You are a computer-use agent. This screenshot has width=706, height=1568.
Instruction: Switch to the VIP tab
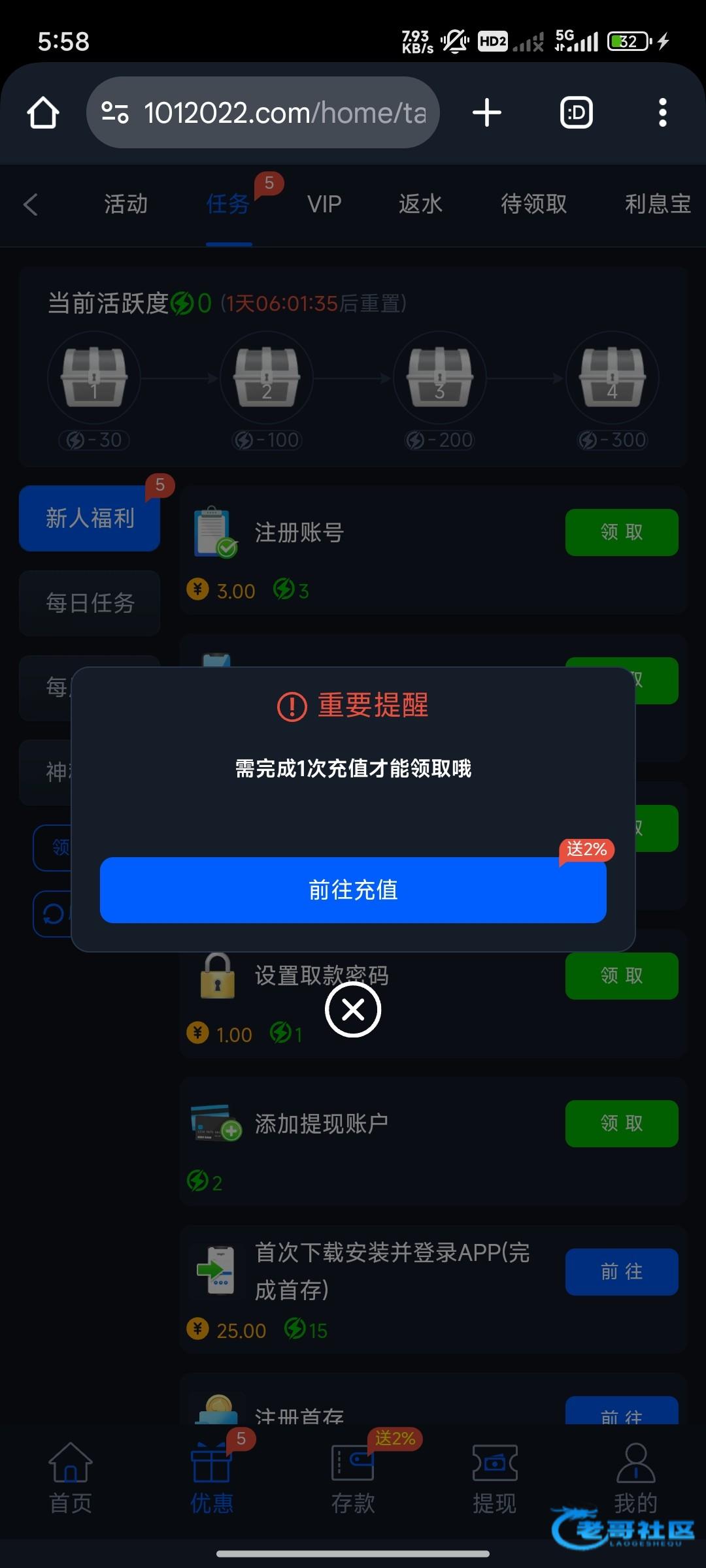(324, 204)
